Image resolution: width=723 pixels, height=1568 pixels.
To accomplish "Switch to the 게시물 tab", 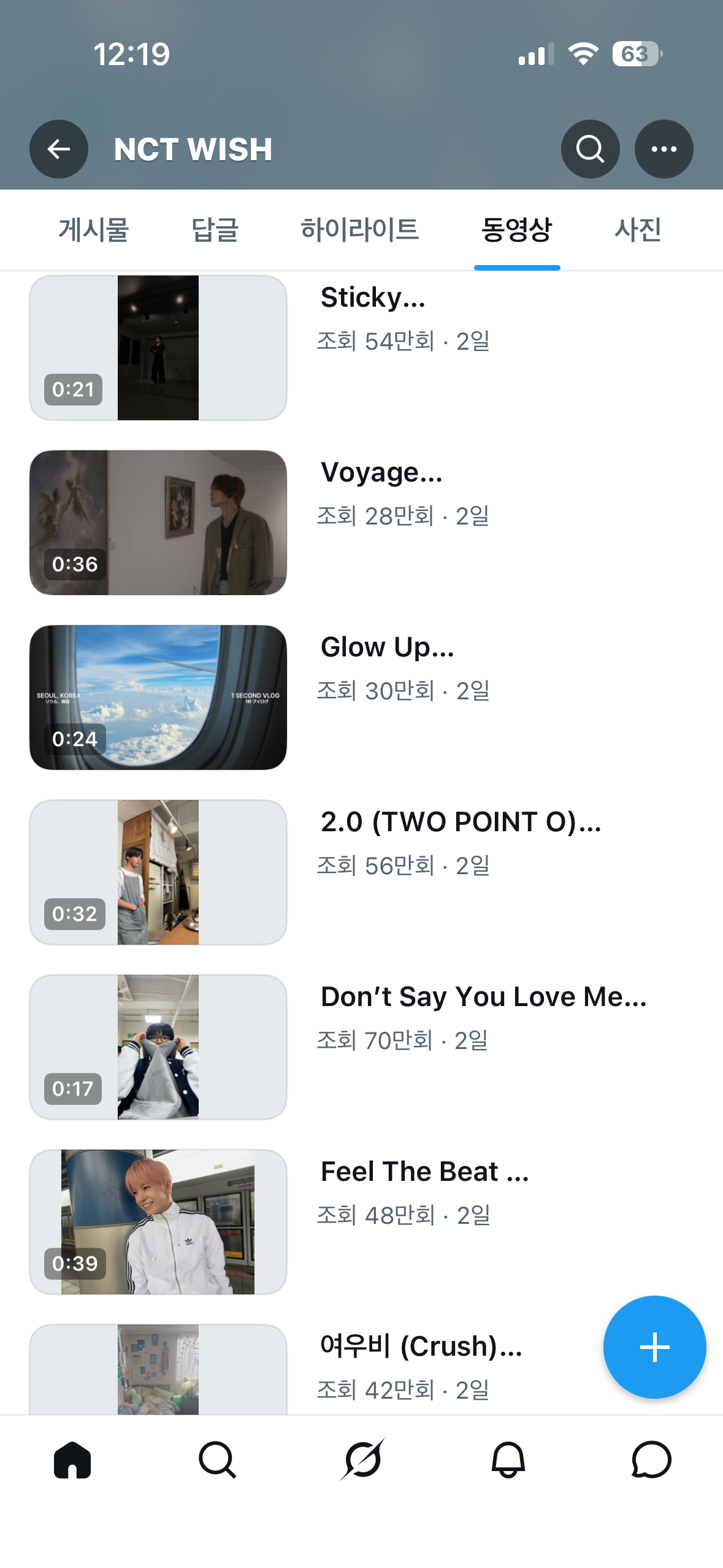I will click(93, 230).
